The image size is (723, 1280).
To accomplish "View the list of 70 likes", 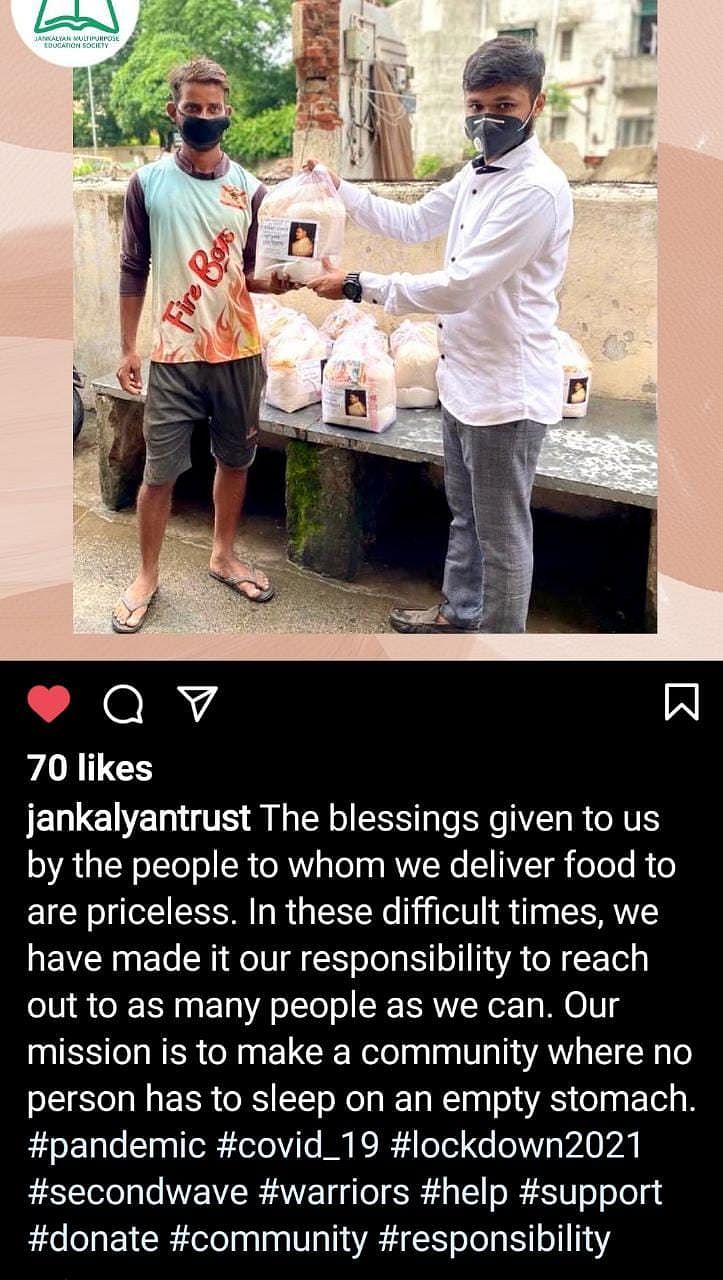I will 90,768.
